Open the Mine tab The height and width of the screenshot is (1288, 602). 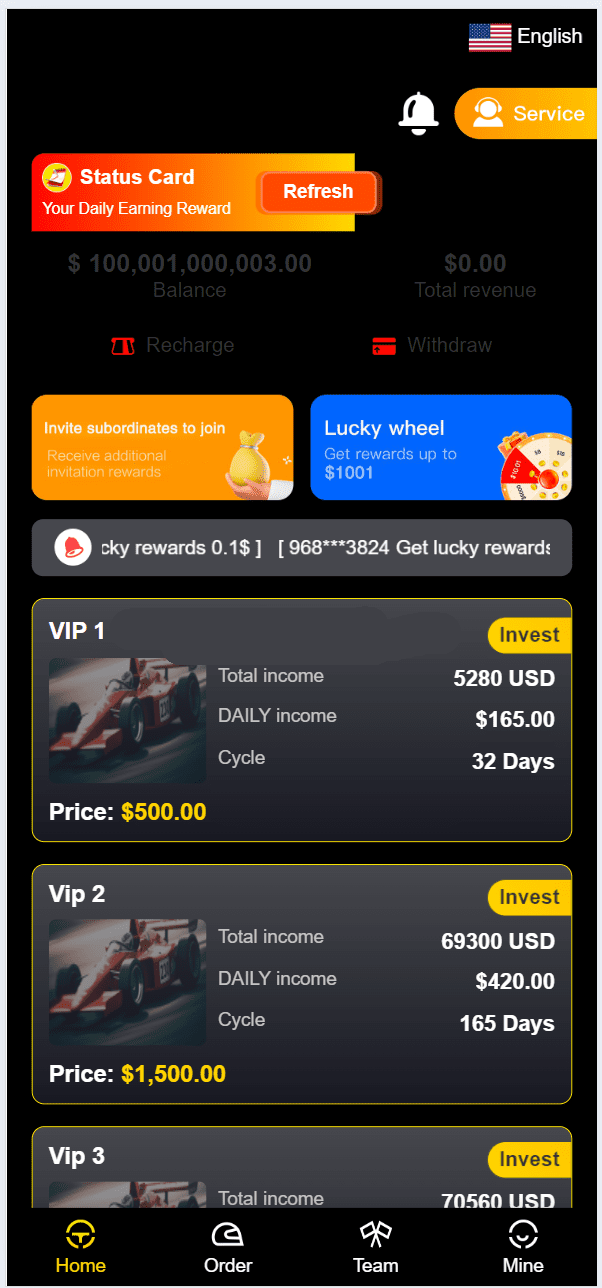523,1248
